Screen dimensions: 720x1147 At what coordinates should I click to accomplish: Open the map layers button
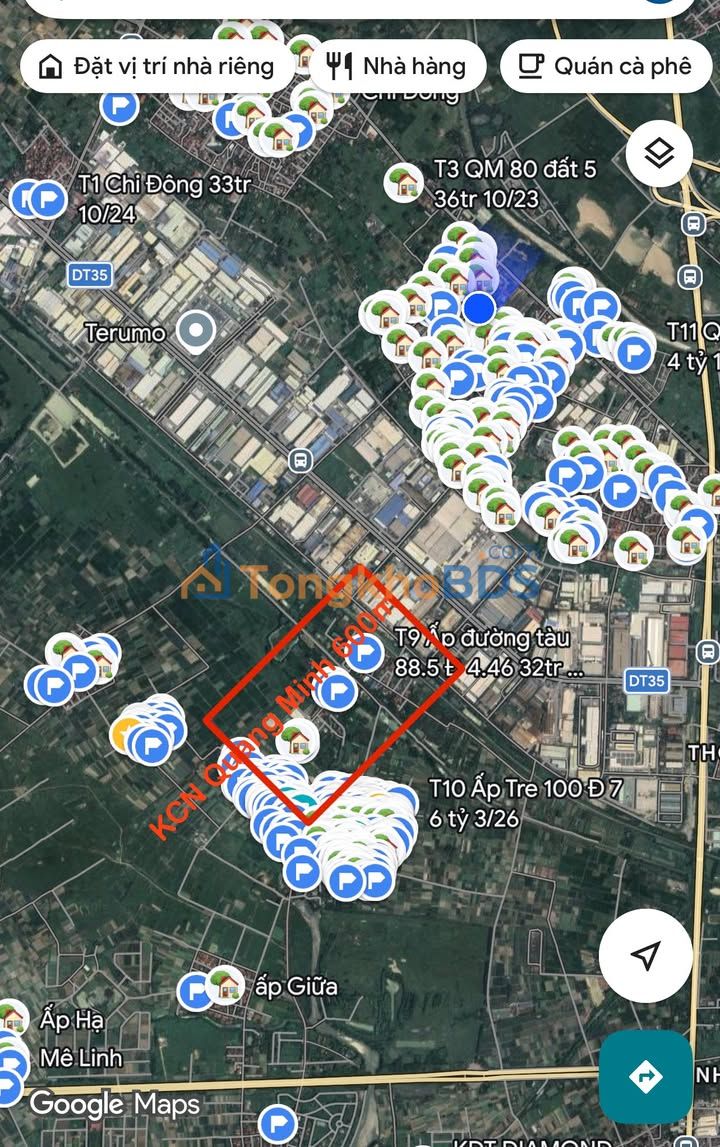pyautogui.click(x=659, y=154)
